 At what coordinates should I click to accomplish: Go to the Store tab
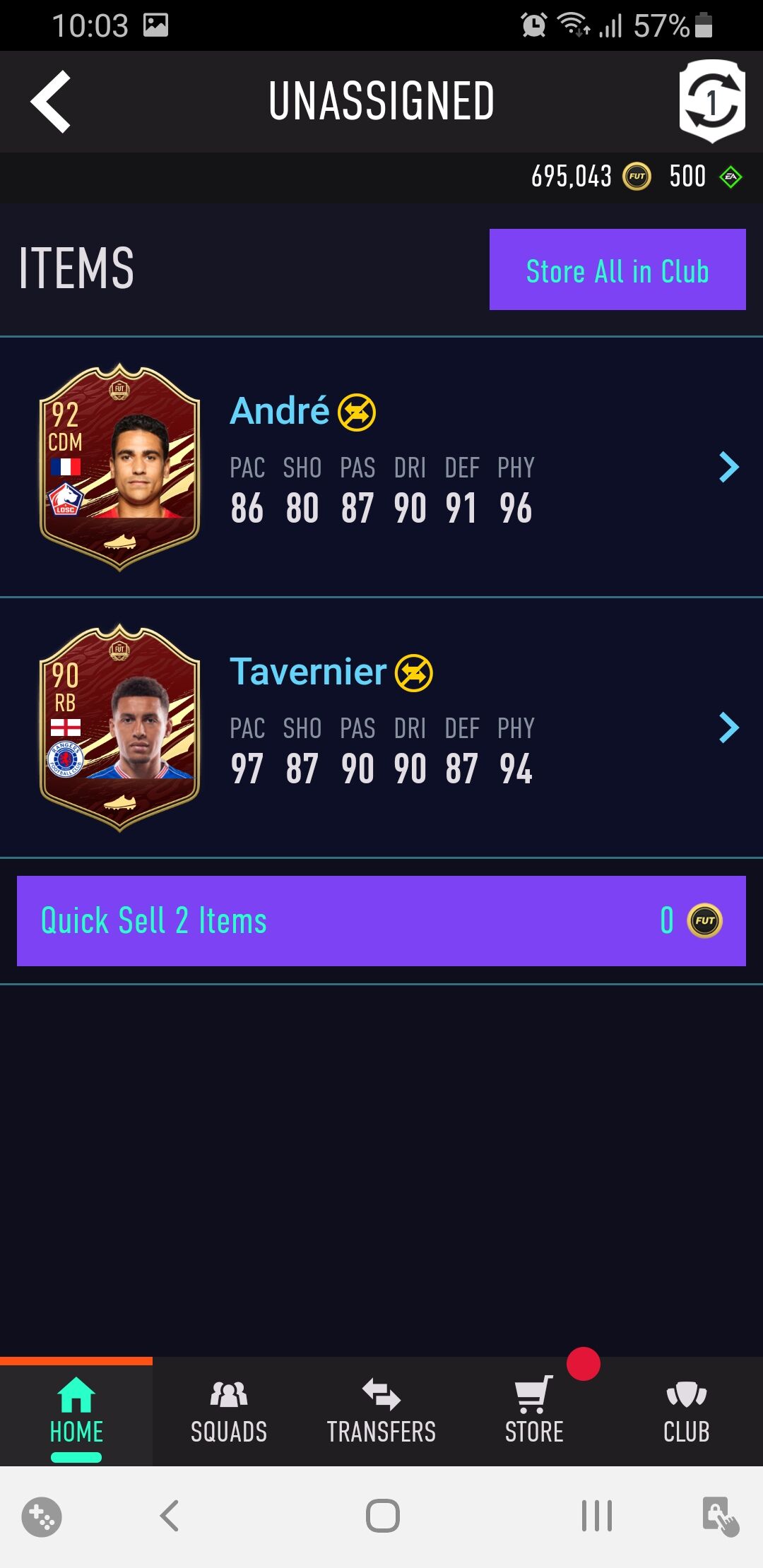[534, 1411]
